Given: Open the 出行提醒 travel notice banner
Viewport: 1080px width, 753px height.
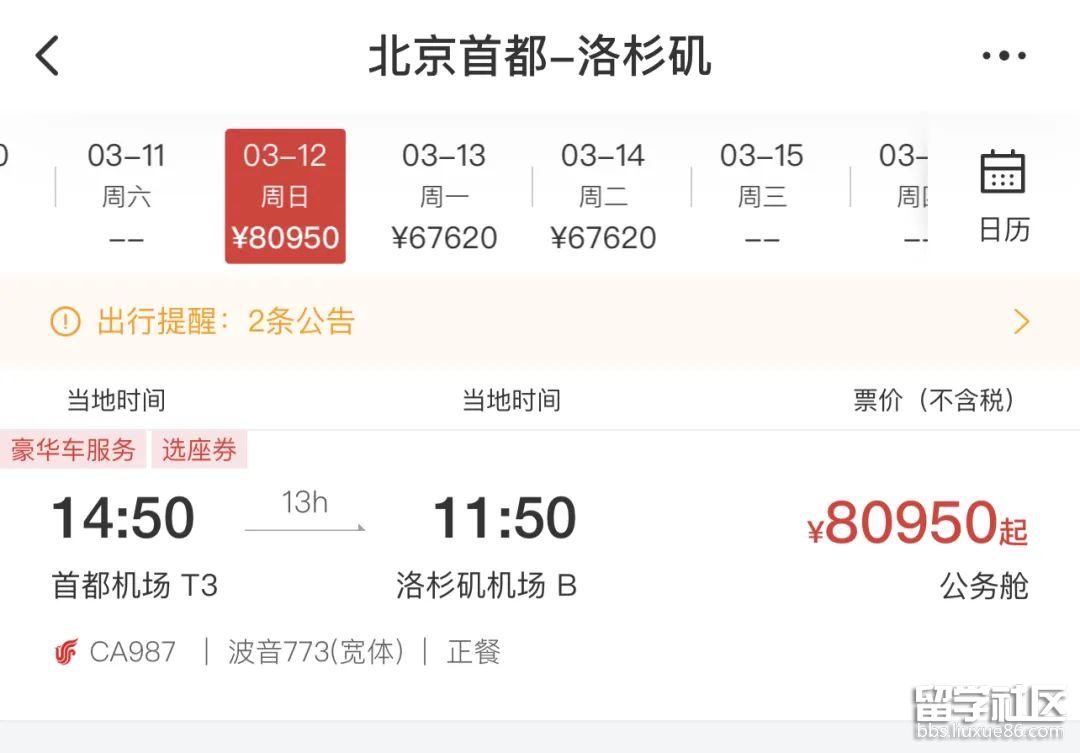Looking at the screenshot, I should [x=540, y=322].
